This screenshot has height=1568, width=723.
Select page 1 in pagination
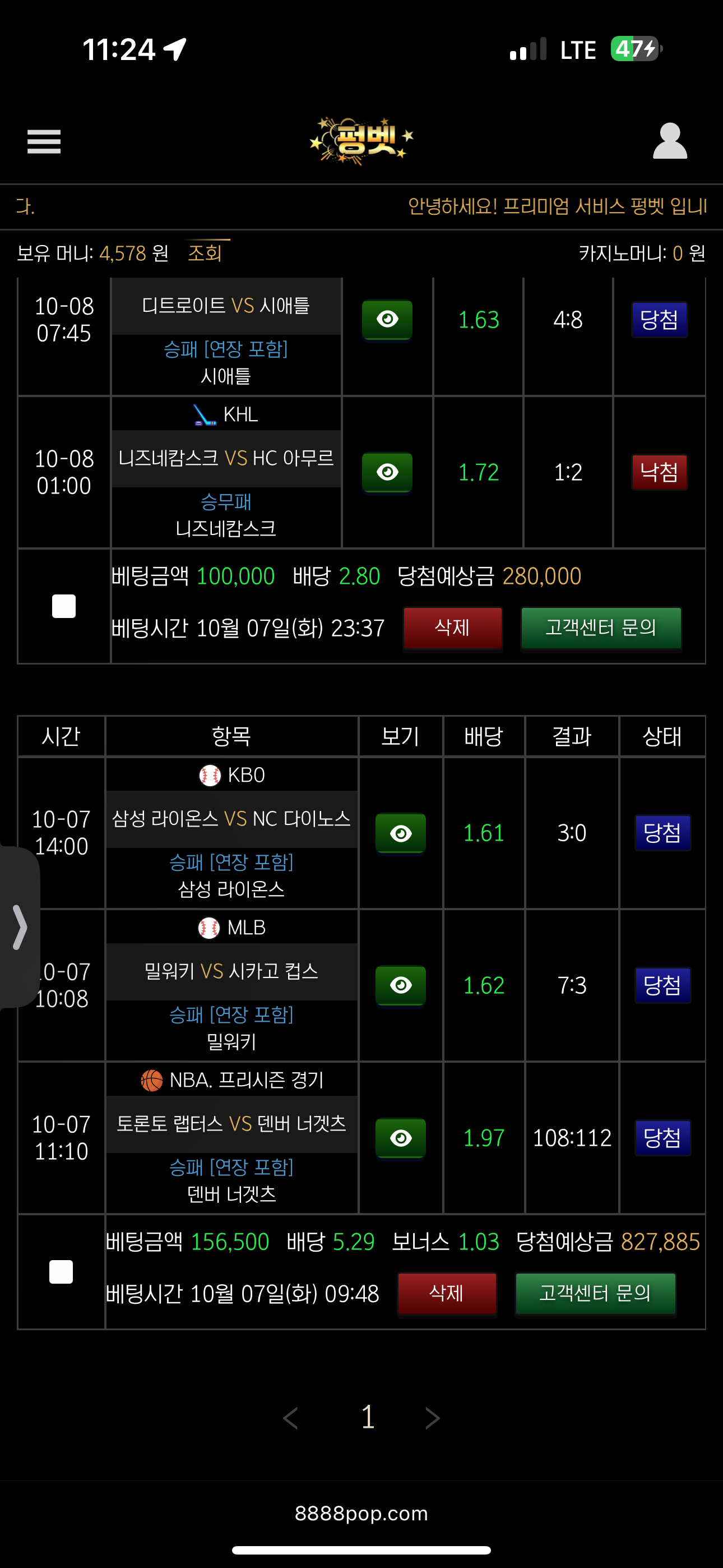point(368,1417)
